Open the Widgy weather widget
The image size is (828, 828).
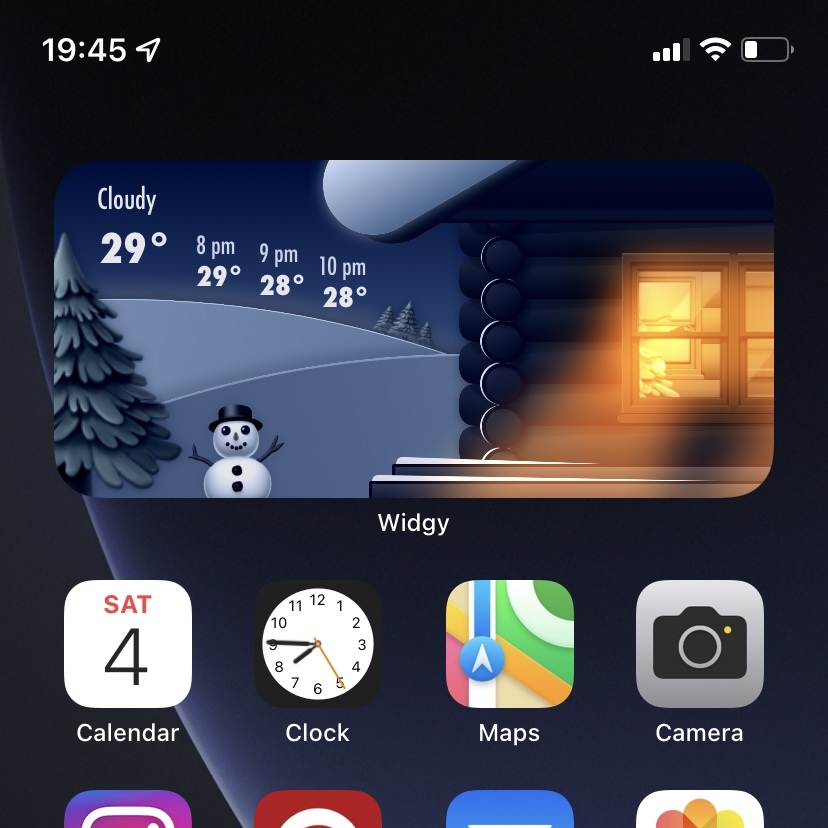pyautogui.click(x=413, y=329)
